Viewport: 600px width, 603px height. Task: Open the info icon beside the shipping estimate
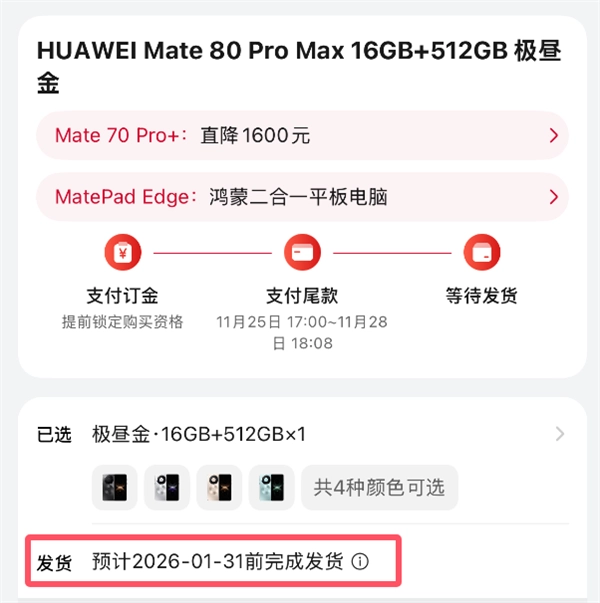point(360,562)
